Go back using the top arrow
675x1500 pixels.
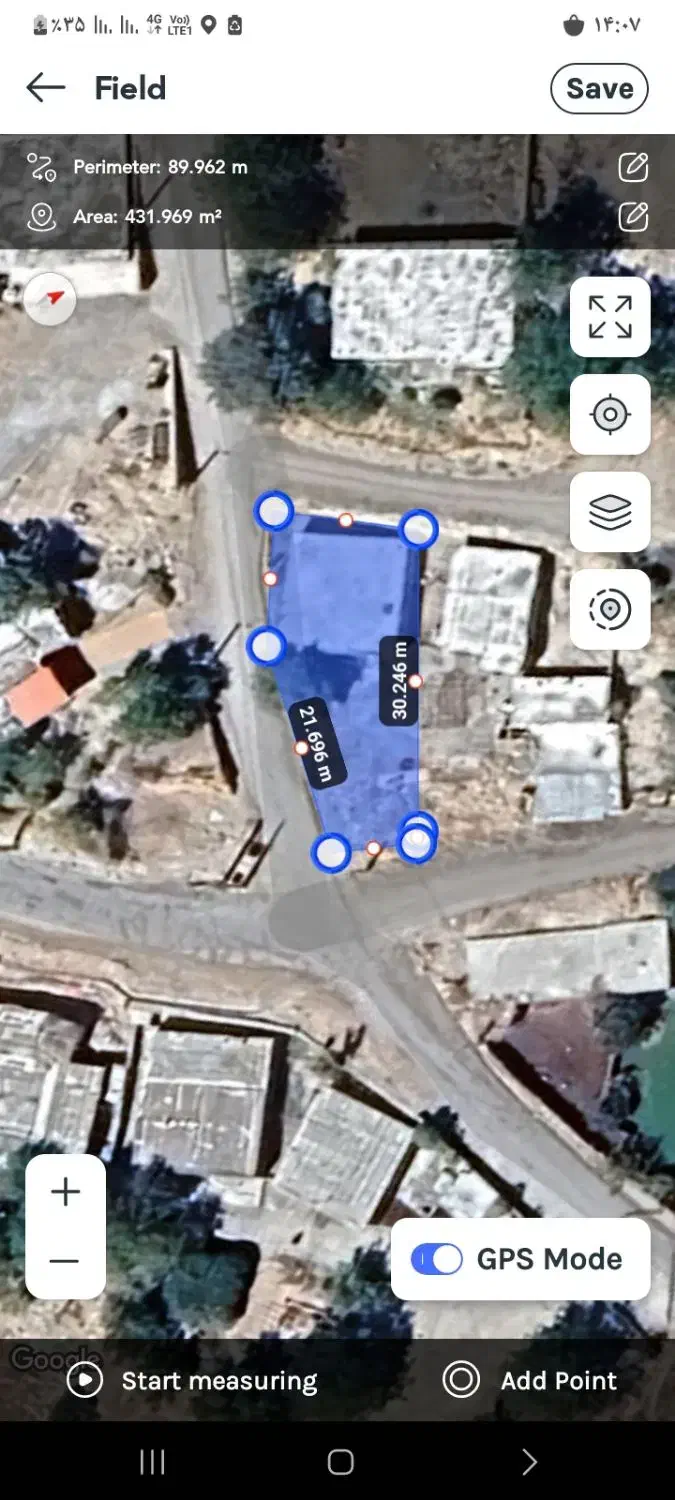(x=46, y=88)
